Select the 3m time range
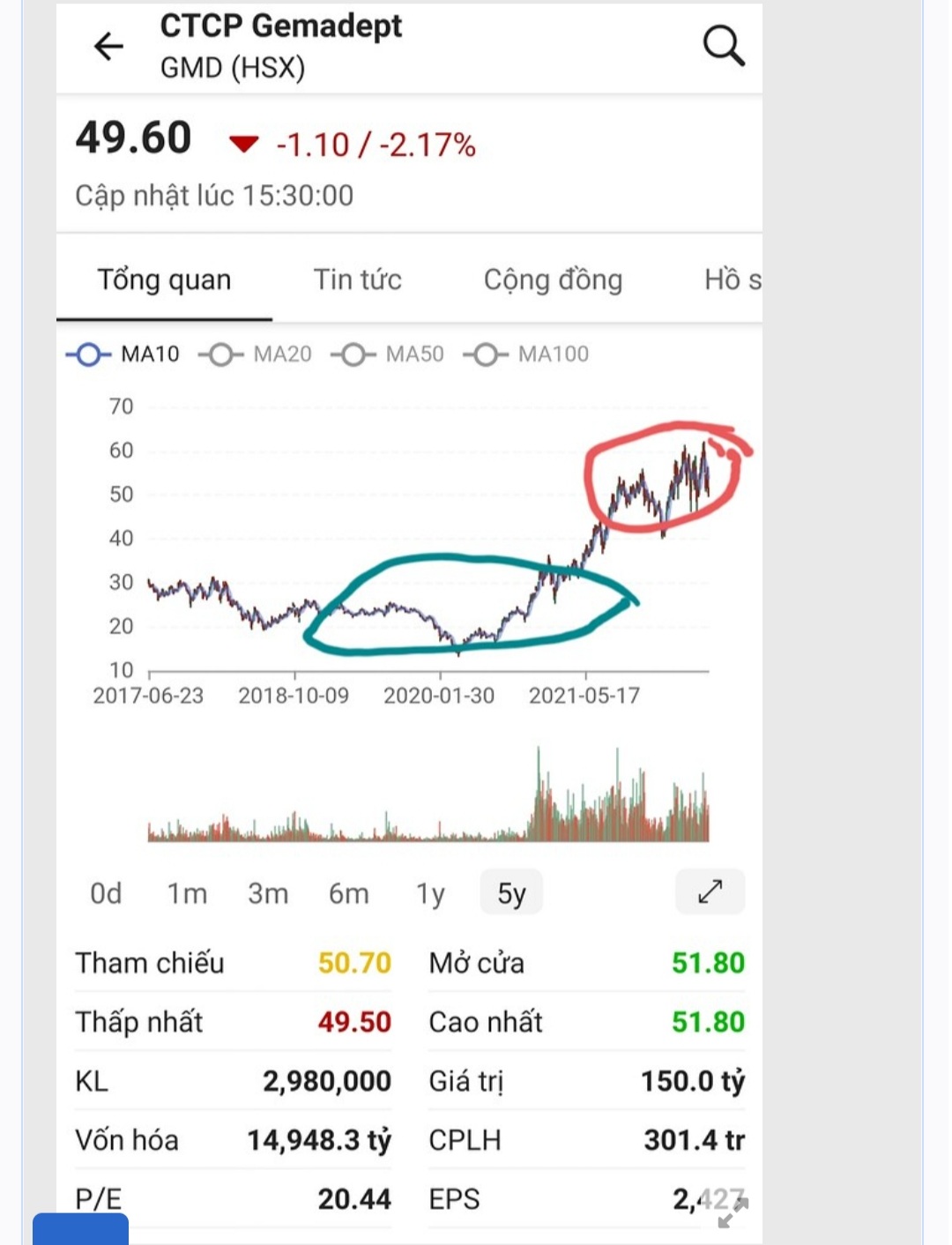 [268, 893]
